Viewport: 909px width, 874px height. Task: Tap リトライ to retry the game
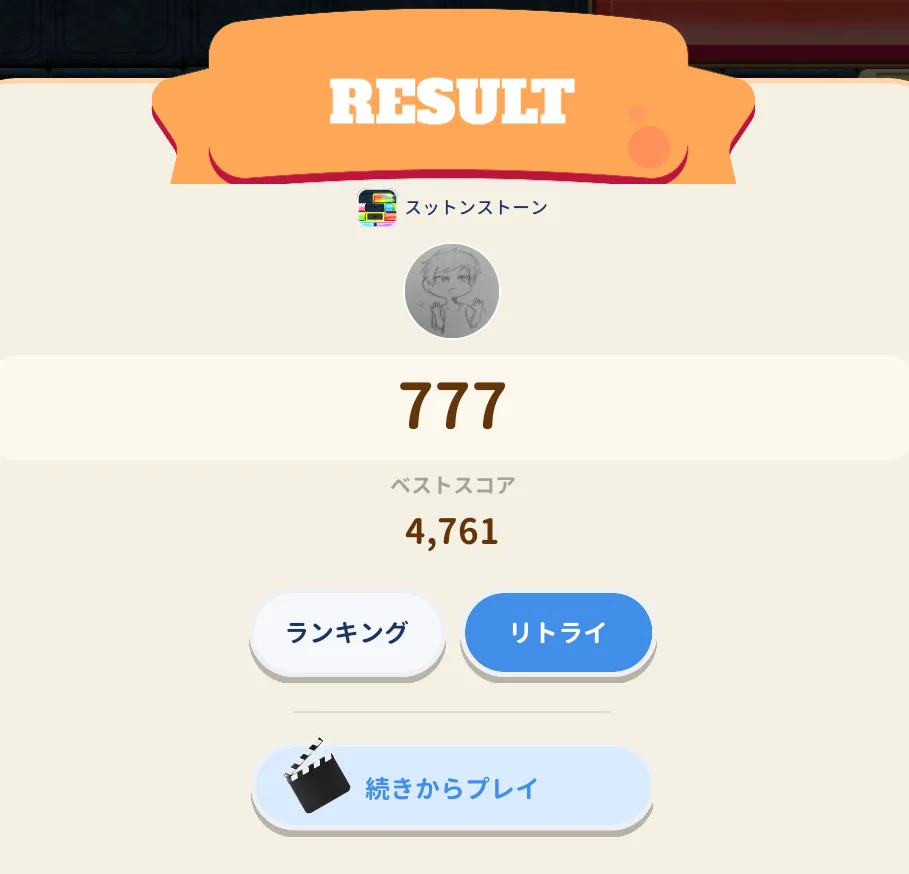click(x=558, y=633)
